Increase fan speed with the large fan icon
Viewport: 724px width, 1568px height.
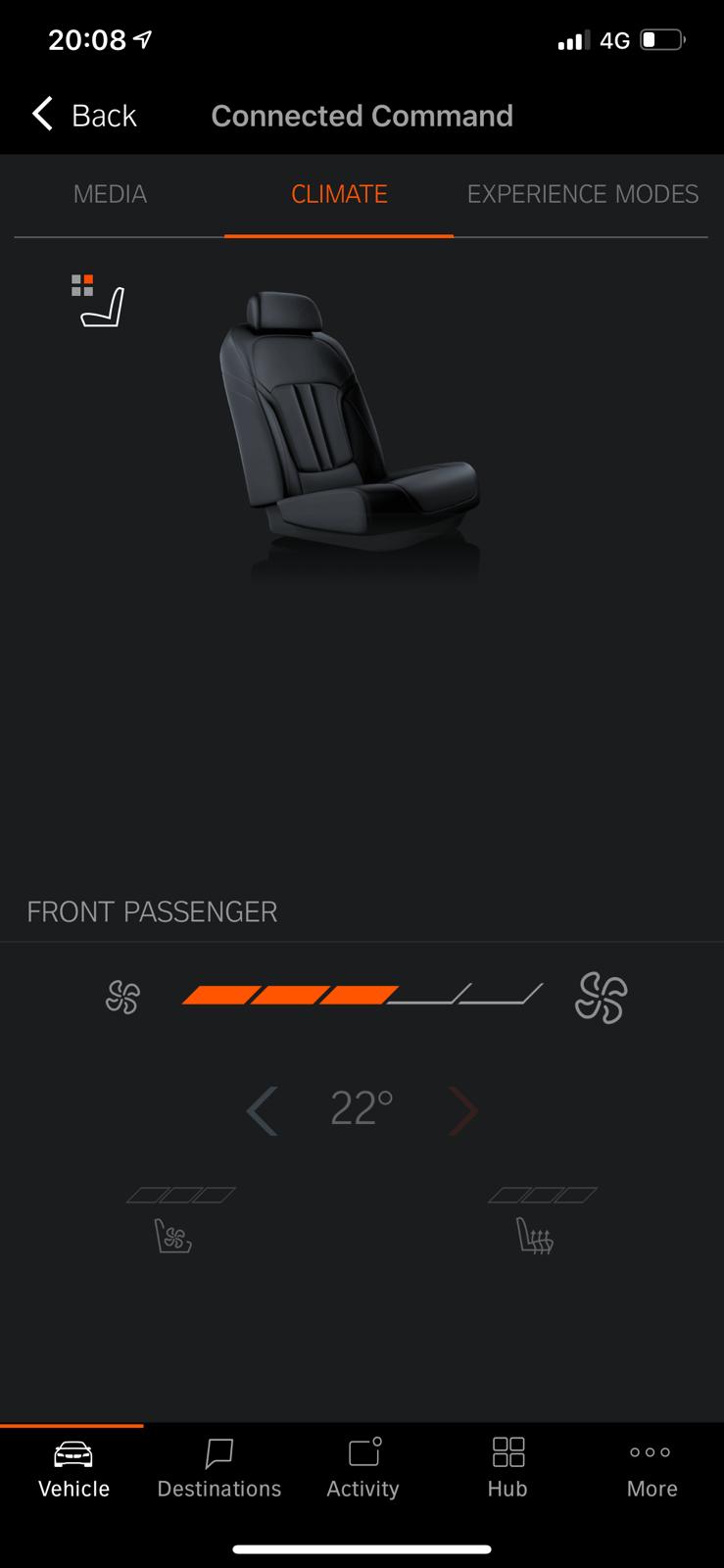coord(601,998)
